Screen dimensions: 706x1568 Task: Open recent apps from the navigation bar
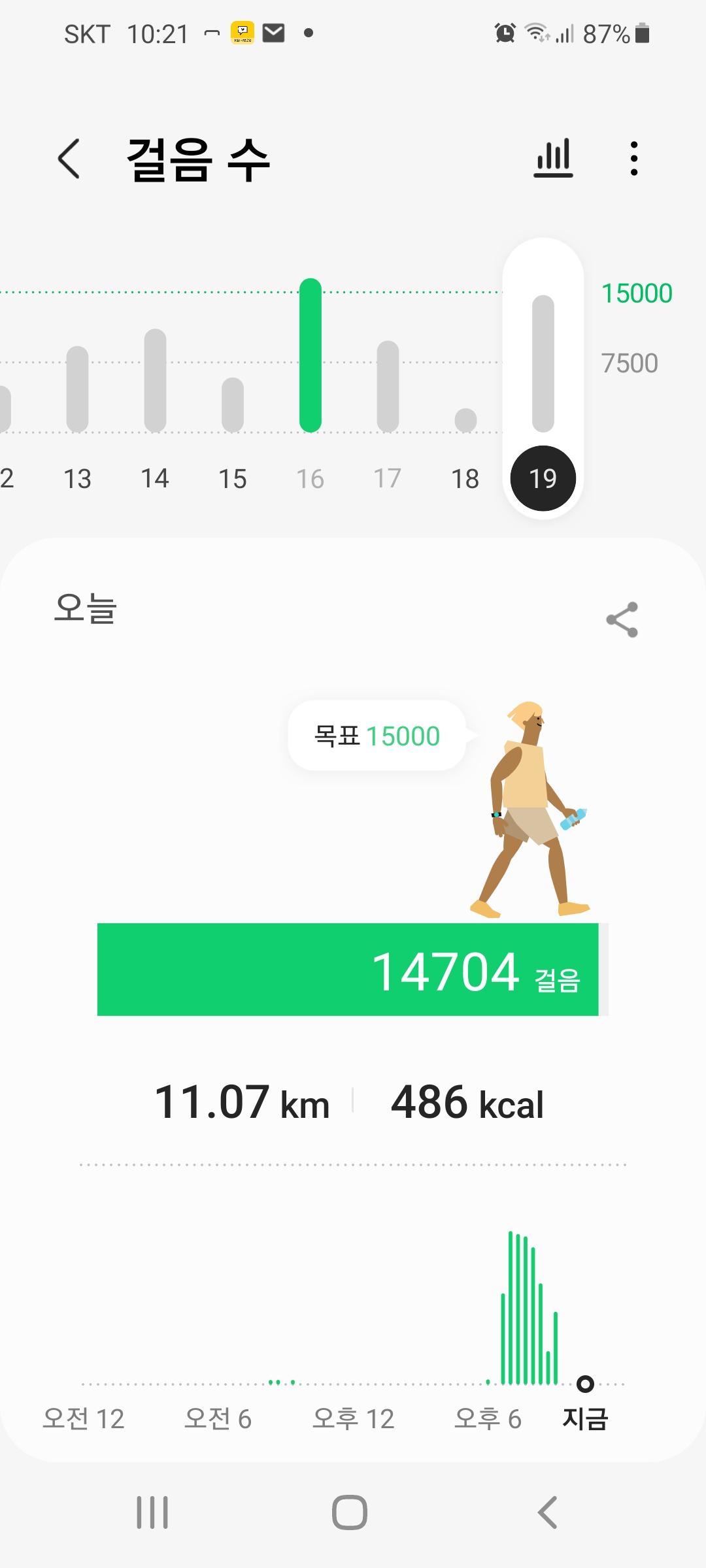[152, 1512]
